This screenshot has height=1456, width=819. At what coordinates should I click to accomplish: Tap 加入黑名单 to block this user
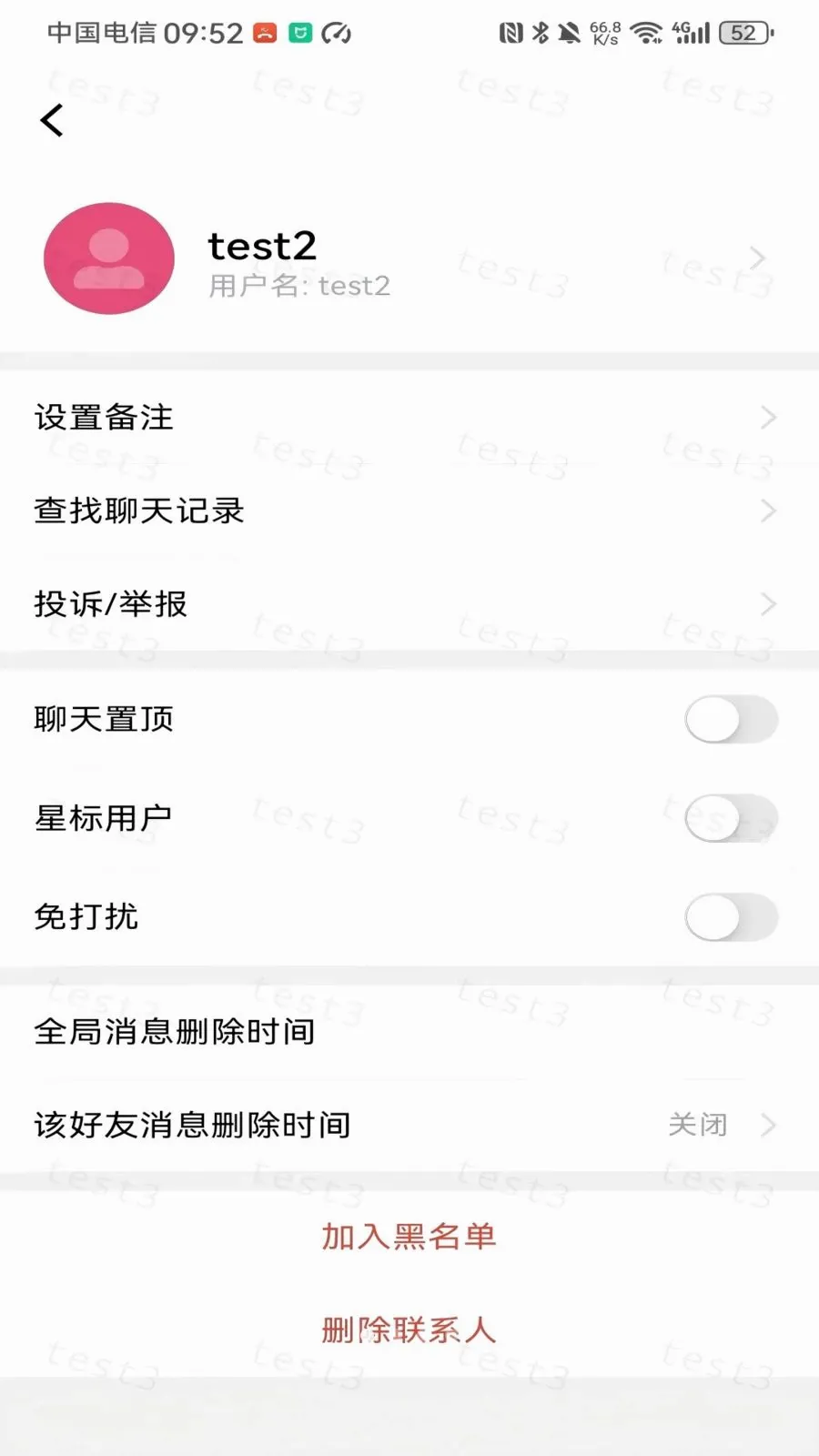(409, 1237)
